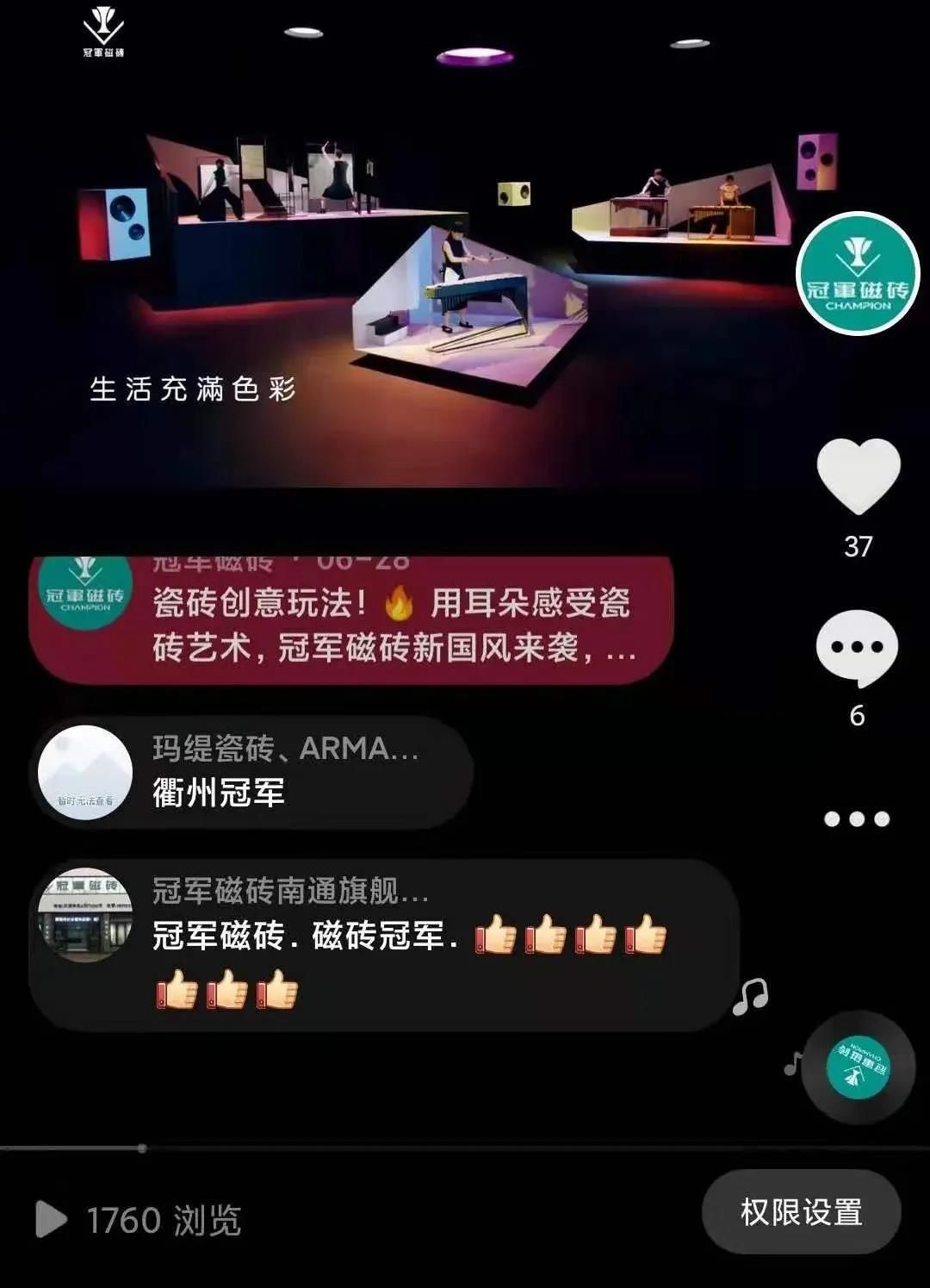Like this video with the heart icon
Viewport: 930px width, 1288px height.
(858, 476)
